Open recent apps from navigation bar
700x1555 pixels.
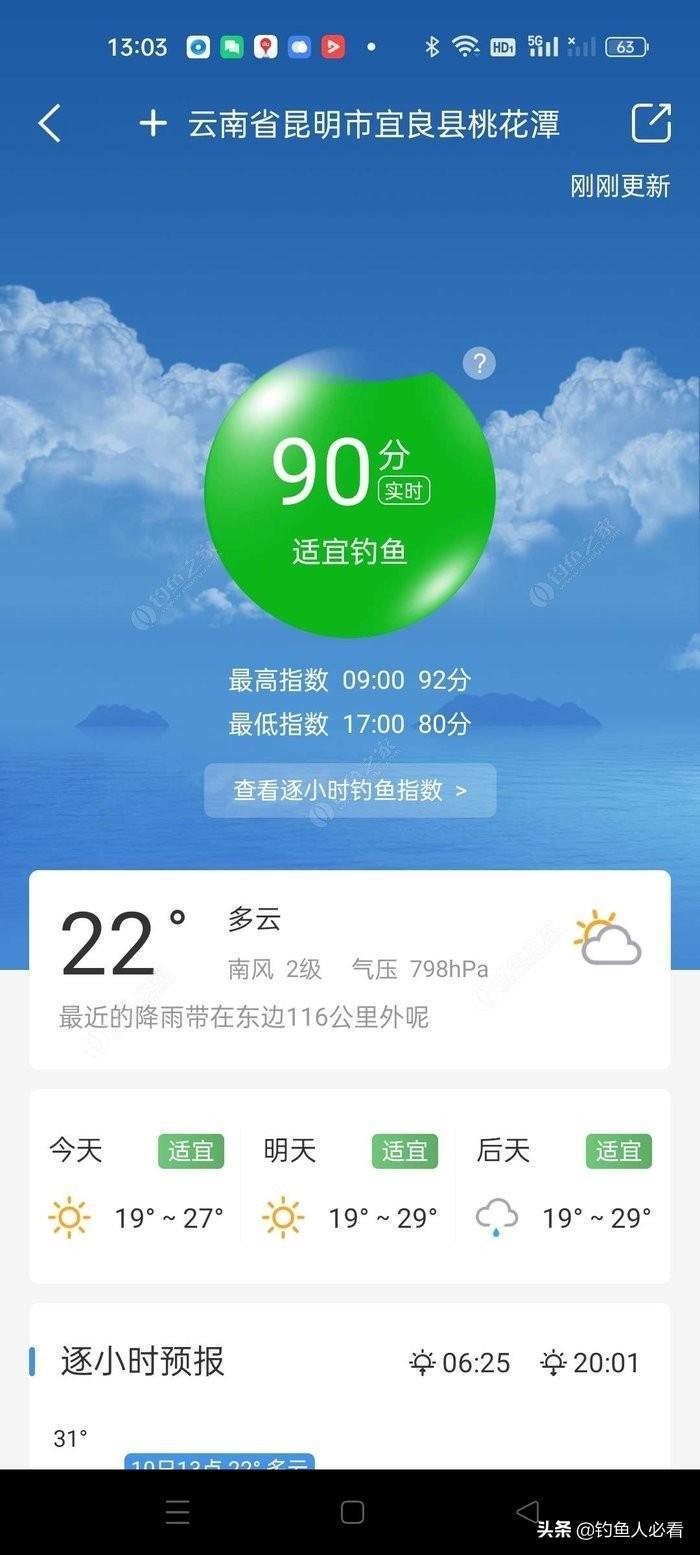177,1512
